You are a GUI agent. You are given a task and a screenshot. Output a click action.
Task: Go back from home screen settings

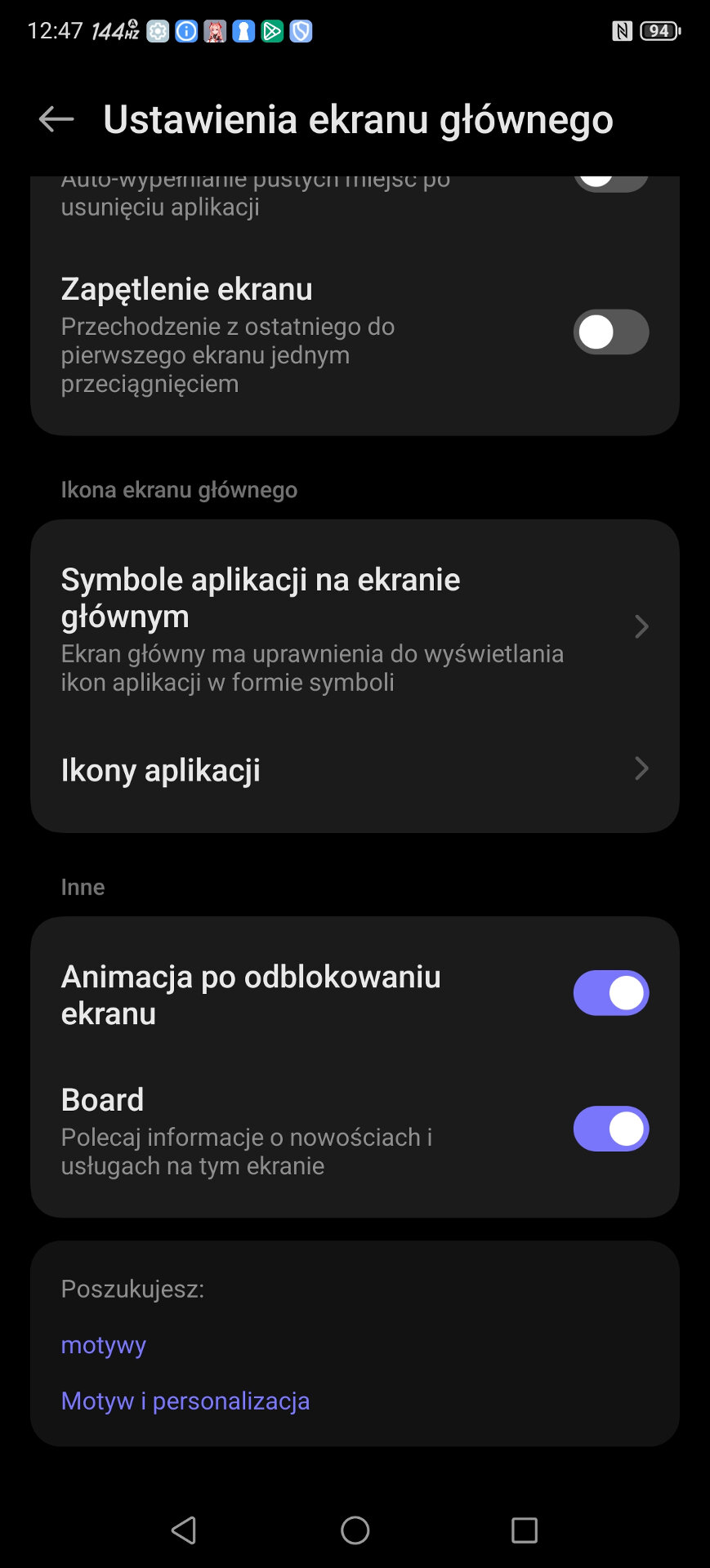pos(56,119)
